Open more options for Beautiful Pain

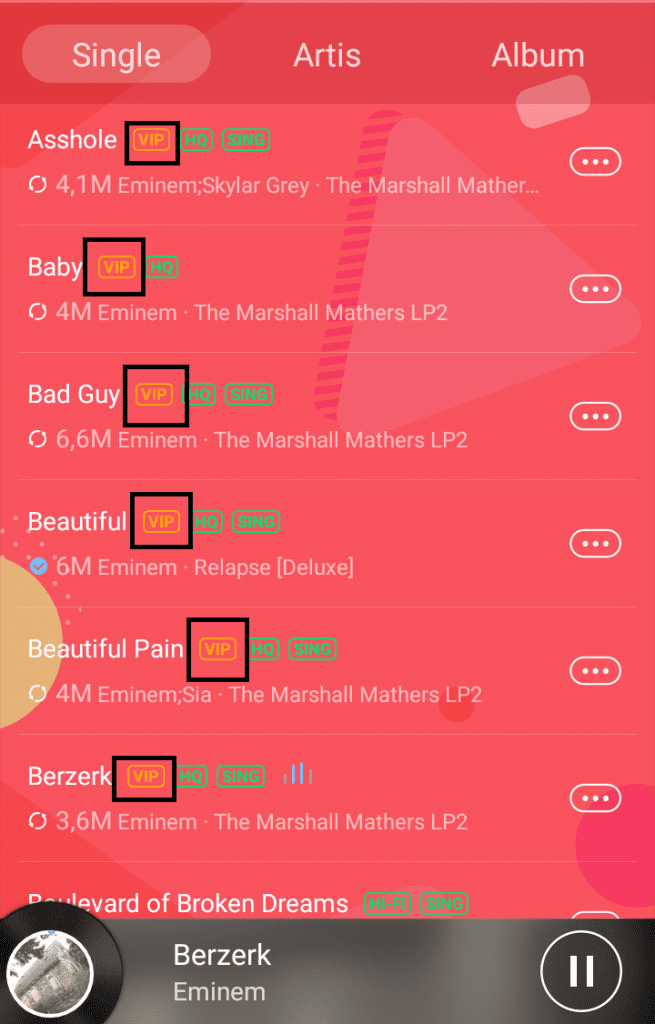(x=595, y=670)
